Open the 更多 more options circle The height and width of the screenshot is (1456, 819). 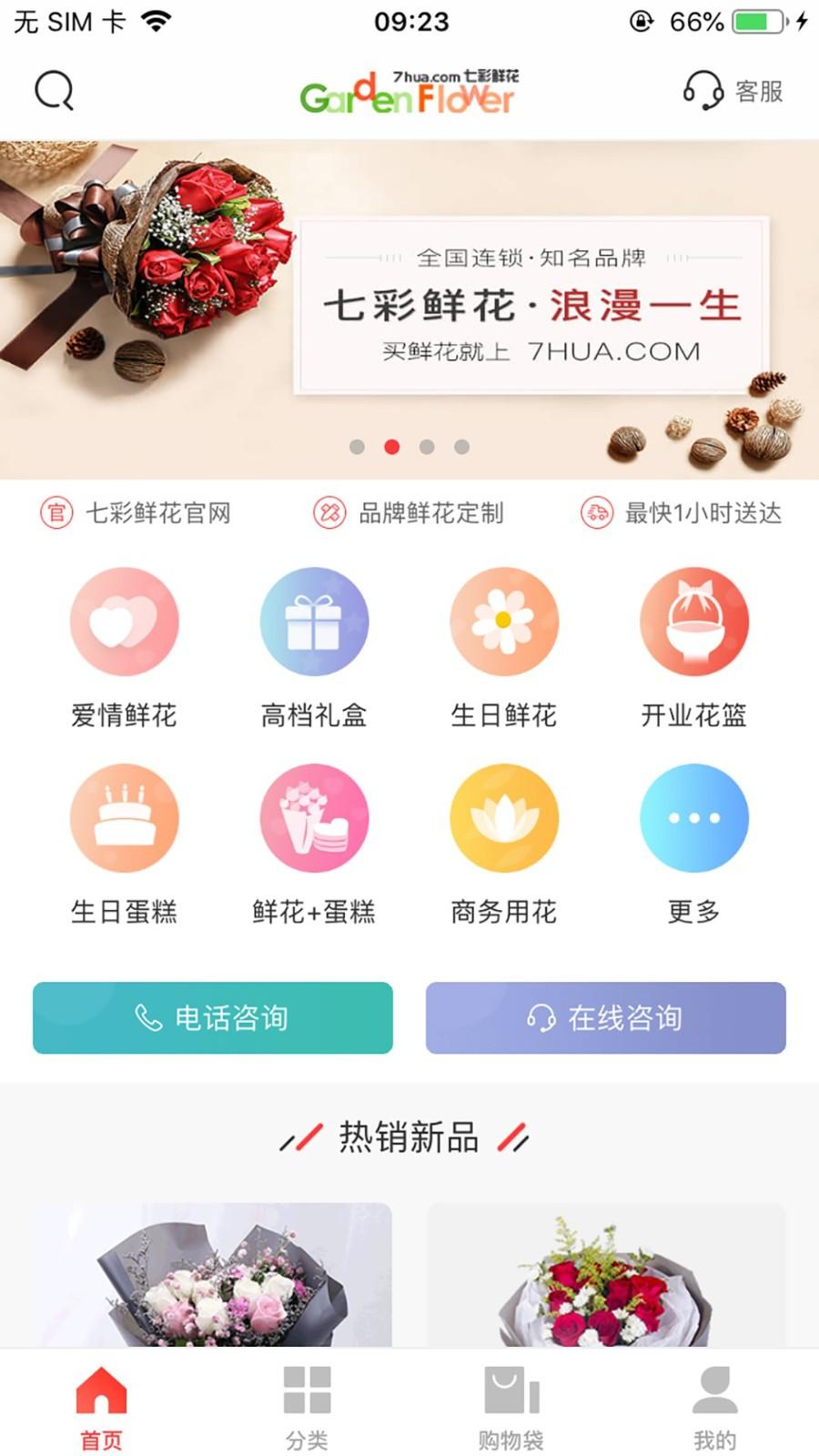694,817
